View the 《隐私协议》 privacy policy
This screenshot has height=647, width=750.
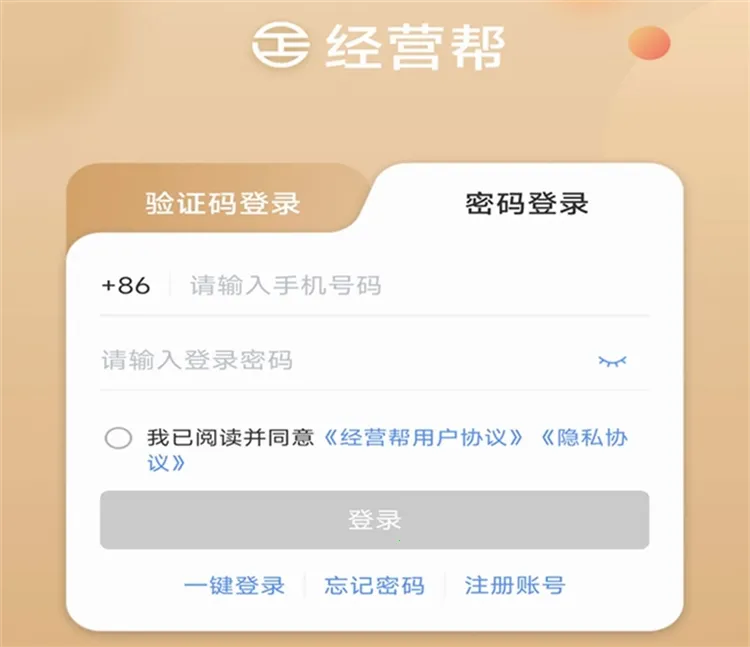(x=582, y=438)
